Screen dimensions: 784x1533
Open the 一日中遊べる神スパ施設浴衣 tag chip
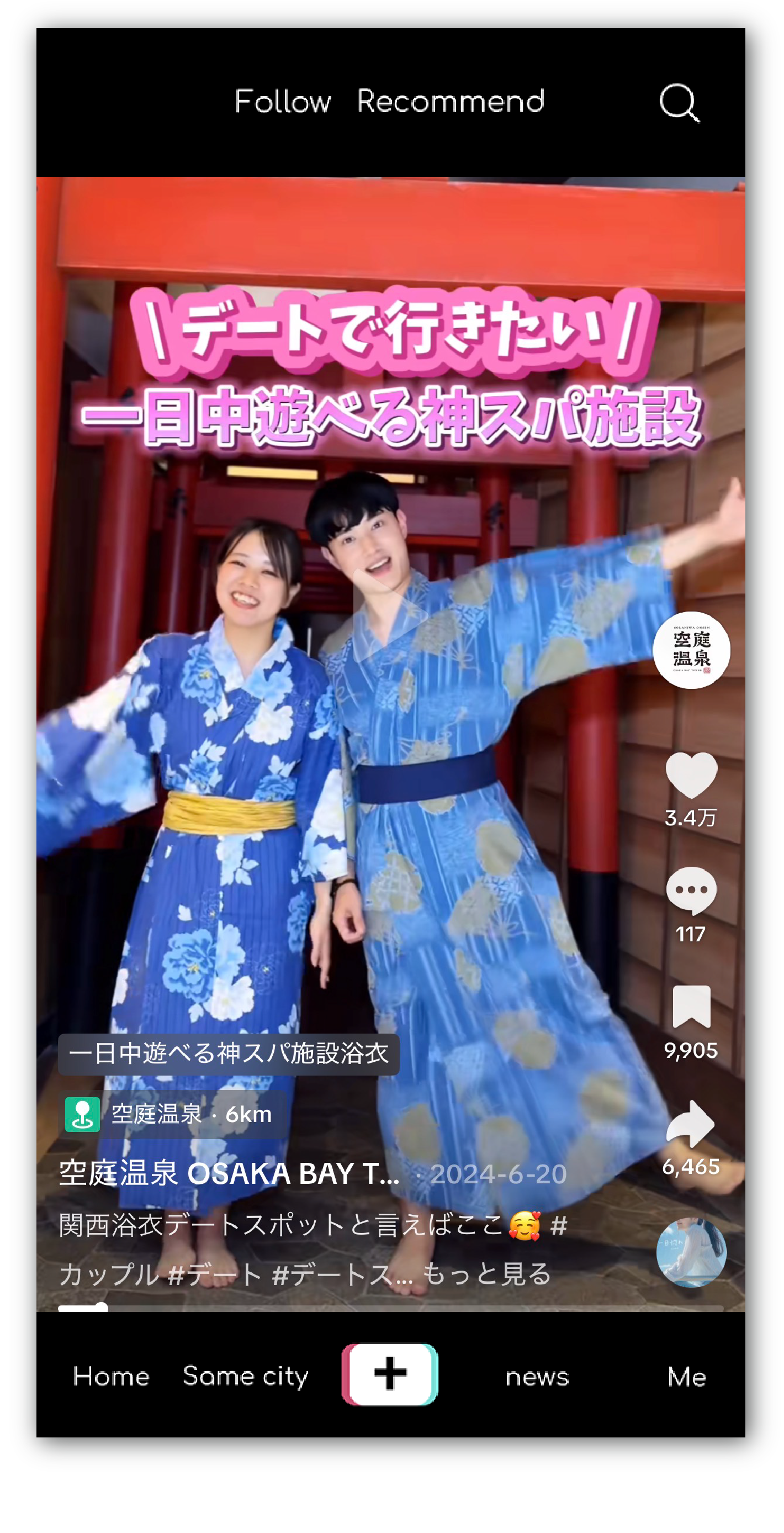[x=229, y=1054]
